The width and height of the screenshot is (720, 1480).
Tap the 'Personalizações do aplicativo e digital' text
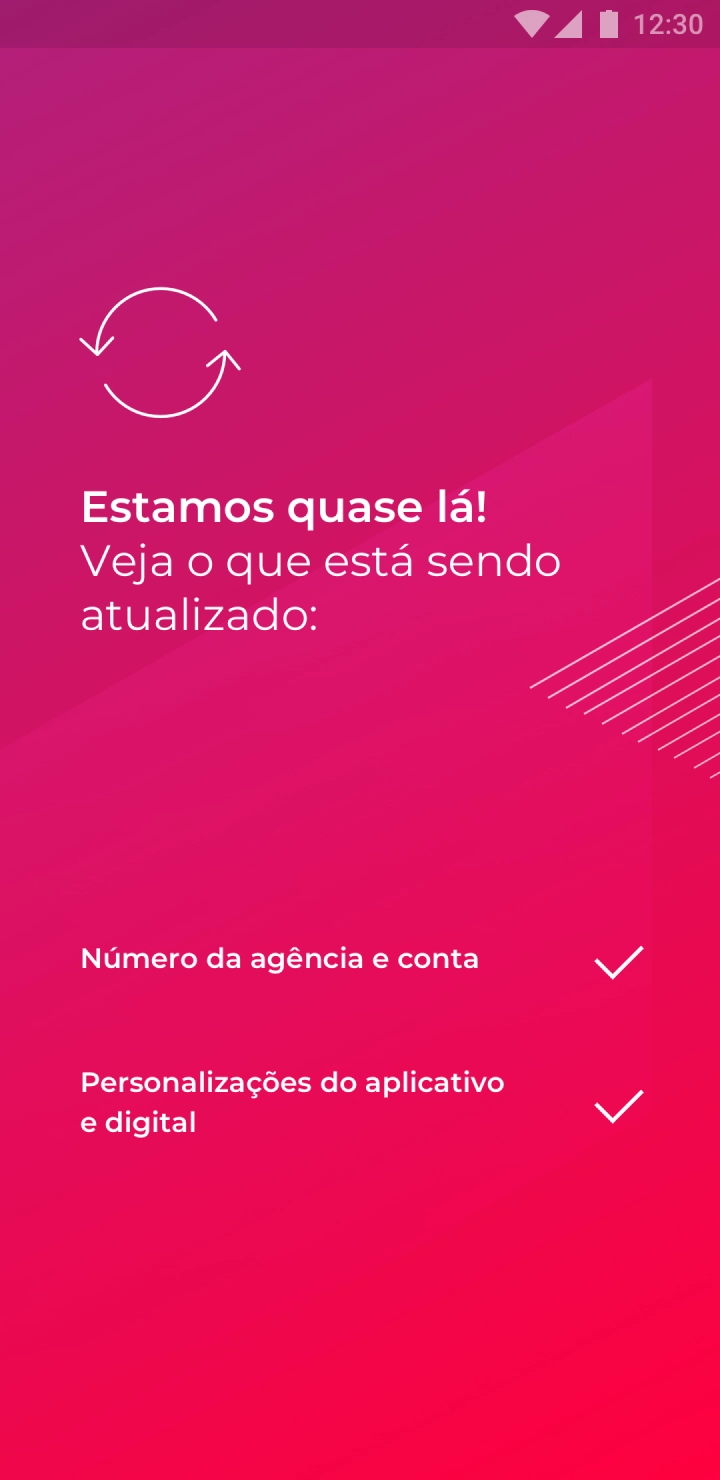pyautogui.click(x=292, y=1100)
